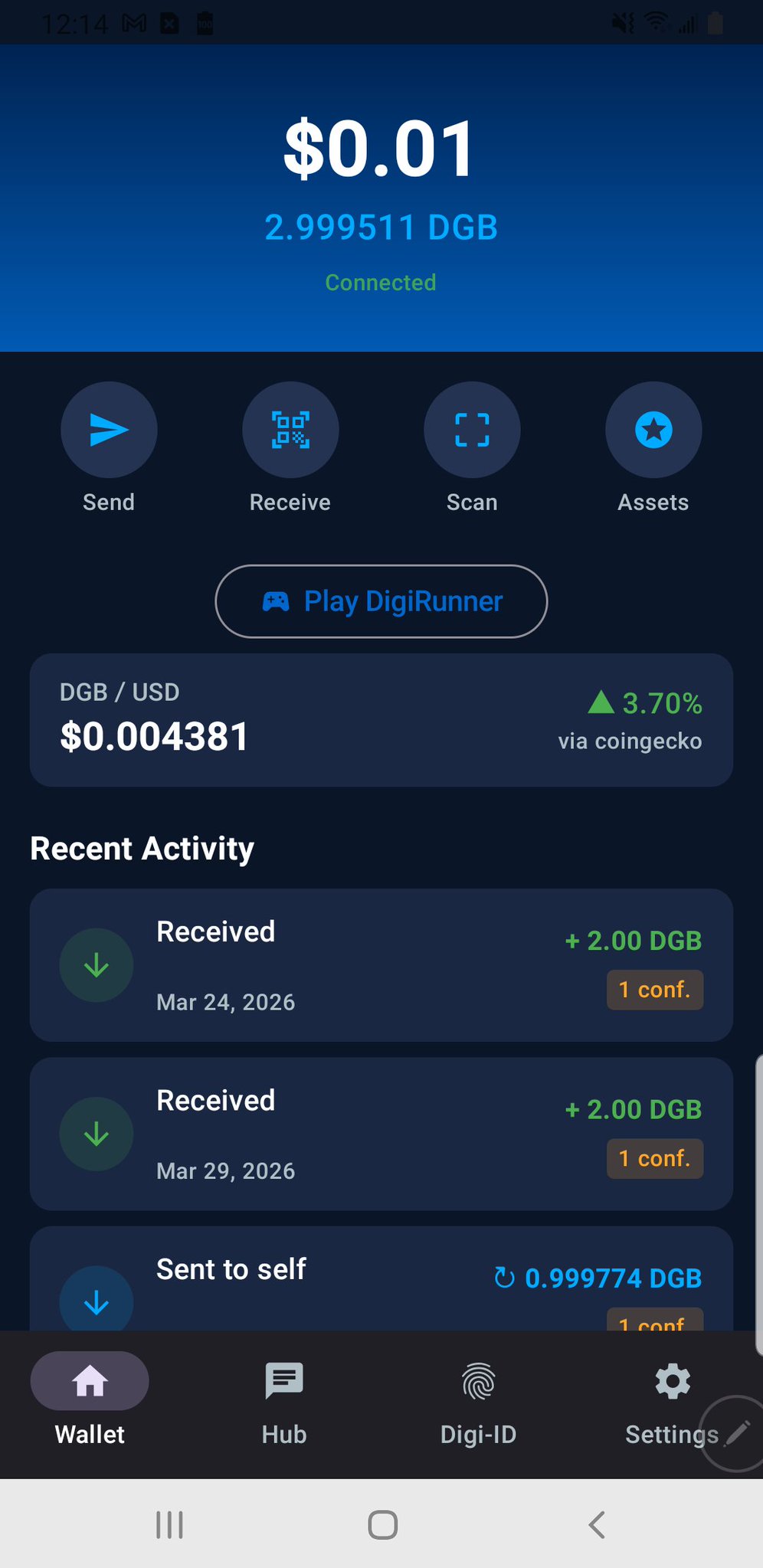Select the Wallet tab
Image resolution: width=763 pixels, height=1568 pixels.
tap(90, 1398)
